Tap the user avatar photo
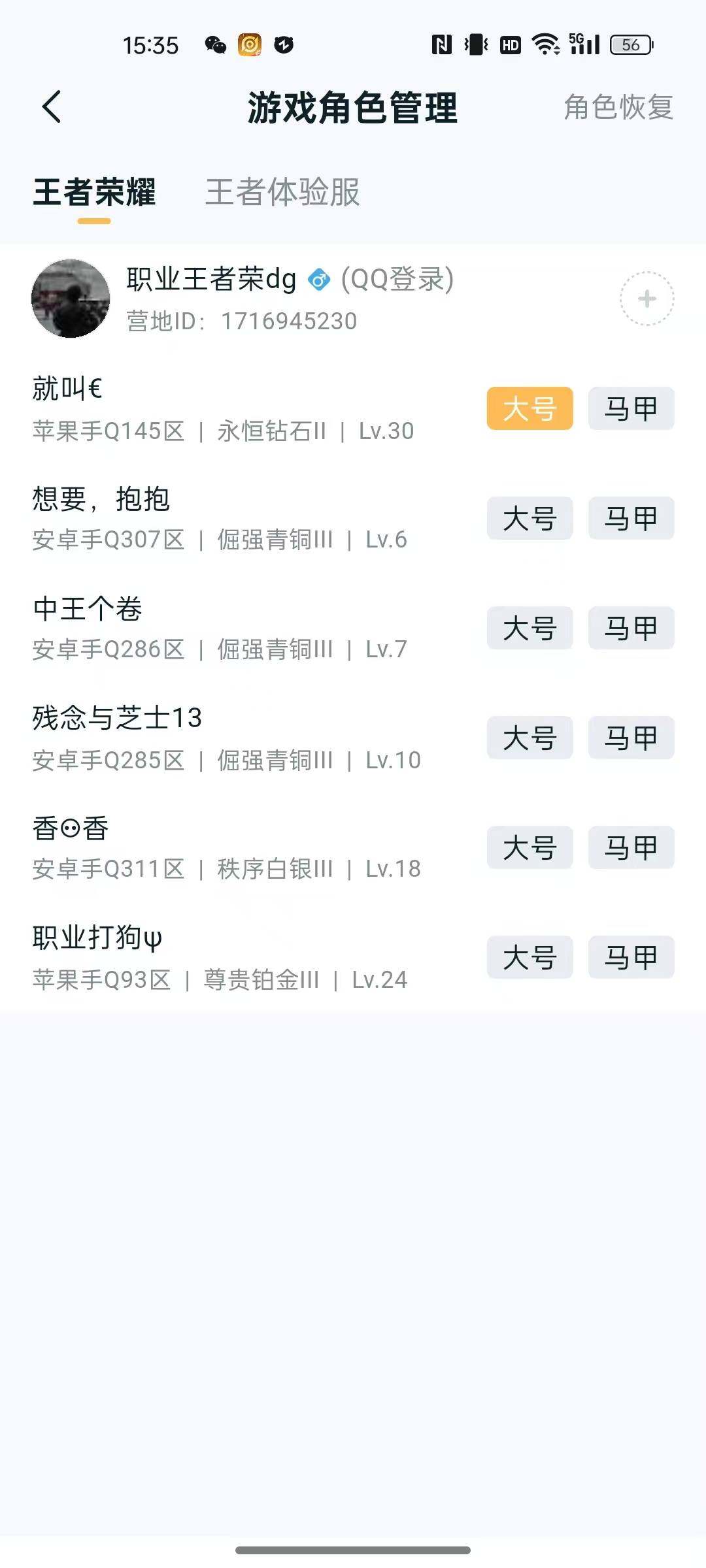The image size is (706, 1568). click(69, 297)
